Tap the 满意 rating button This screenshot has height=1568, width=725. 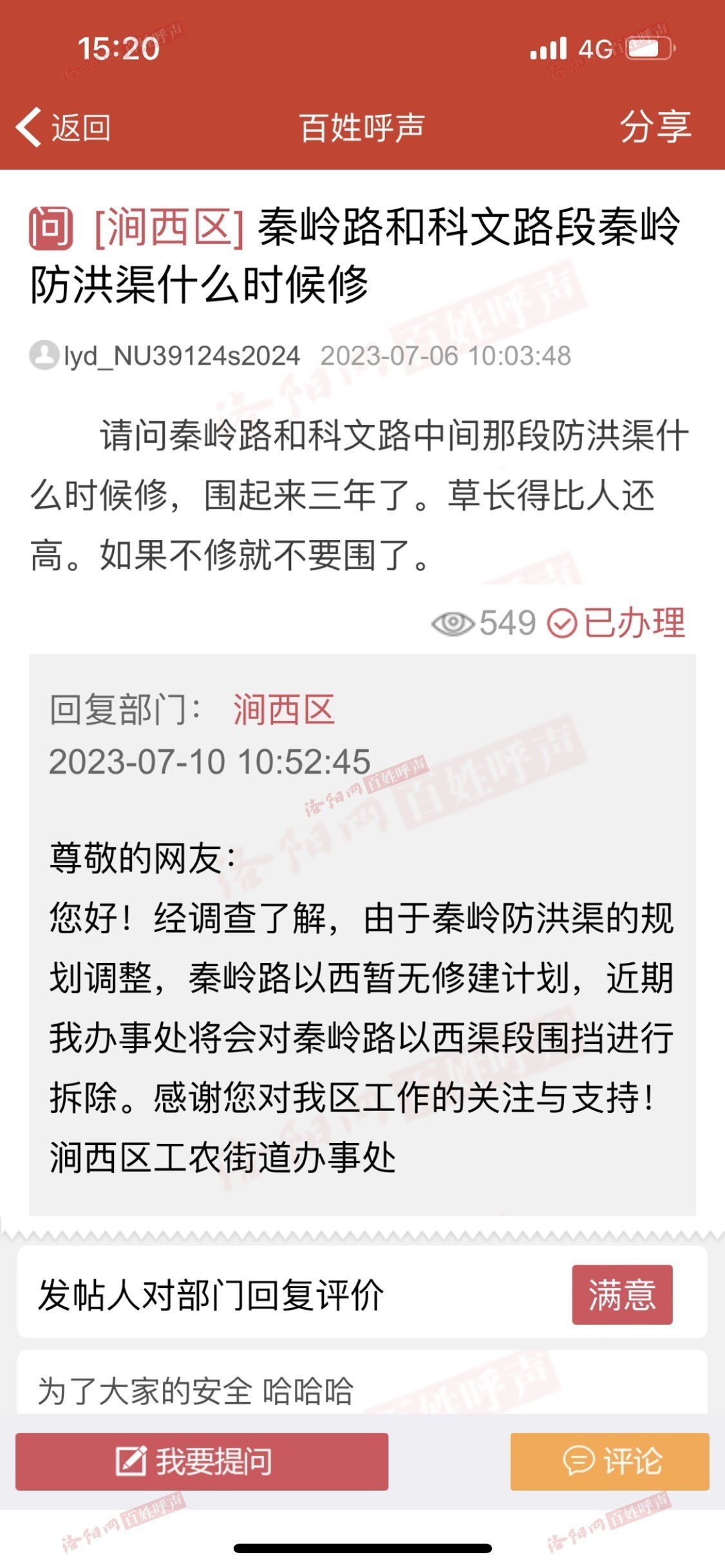click(622, 1294)
